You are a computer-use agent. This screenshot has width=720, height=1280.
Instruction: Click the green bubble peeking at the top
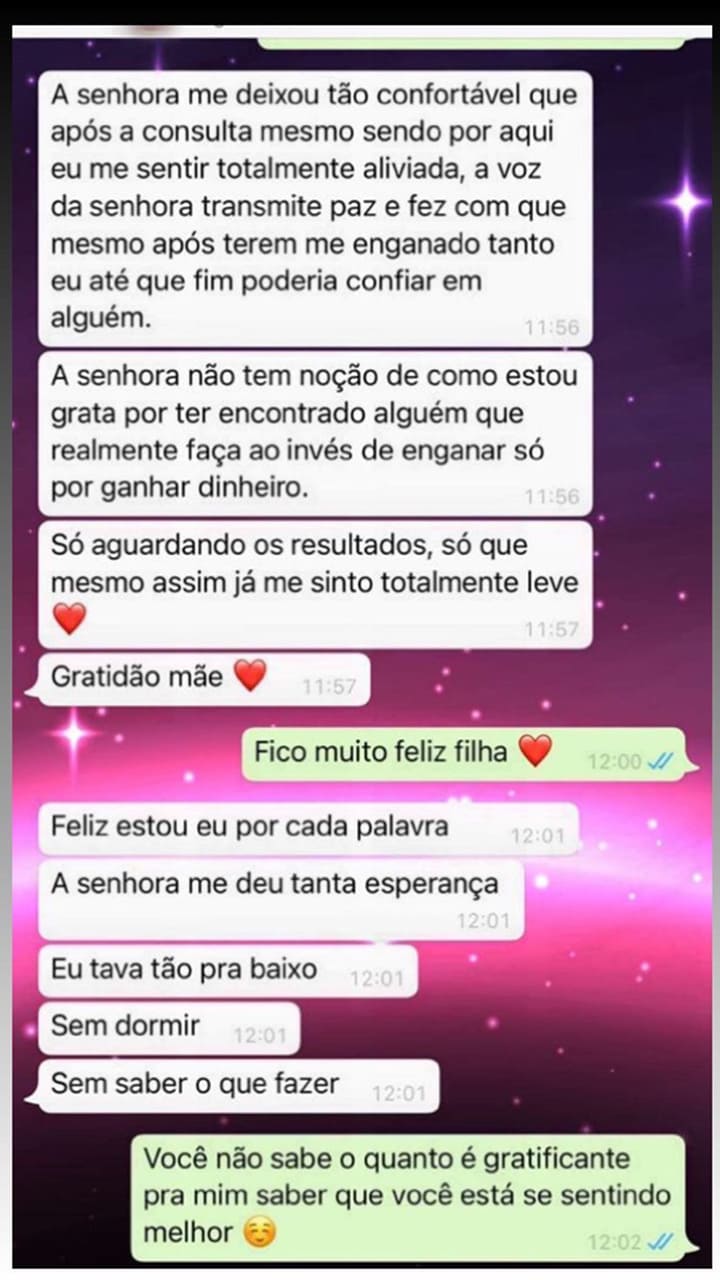(x=475, y=40)
